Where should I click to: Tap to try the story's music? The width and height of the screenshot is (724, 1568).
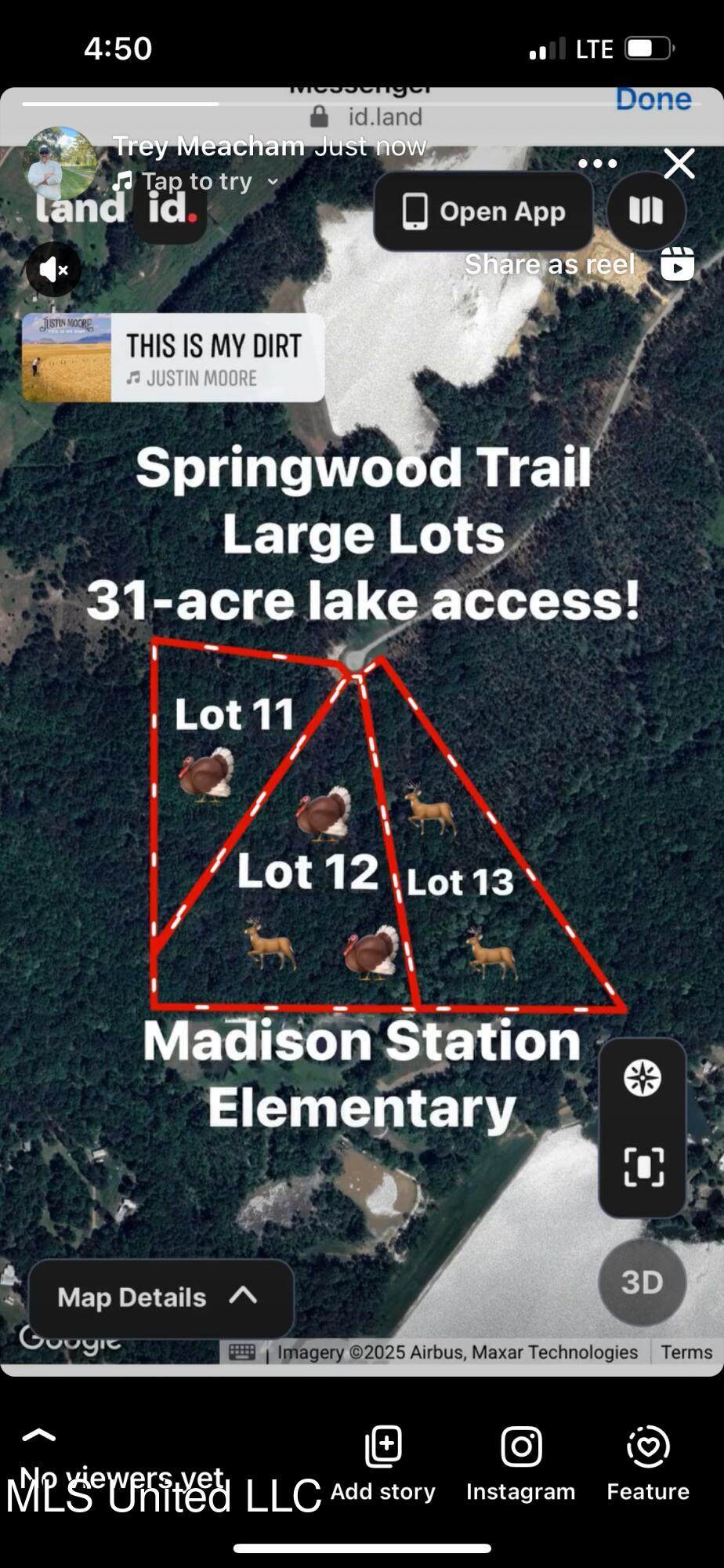click(195, 182)
